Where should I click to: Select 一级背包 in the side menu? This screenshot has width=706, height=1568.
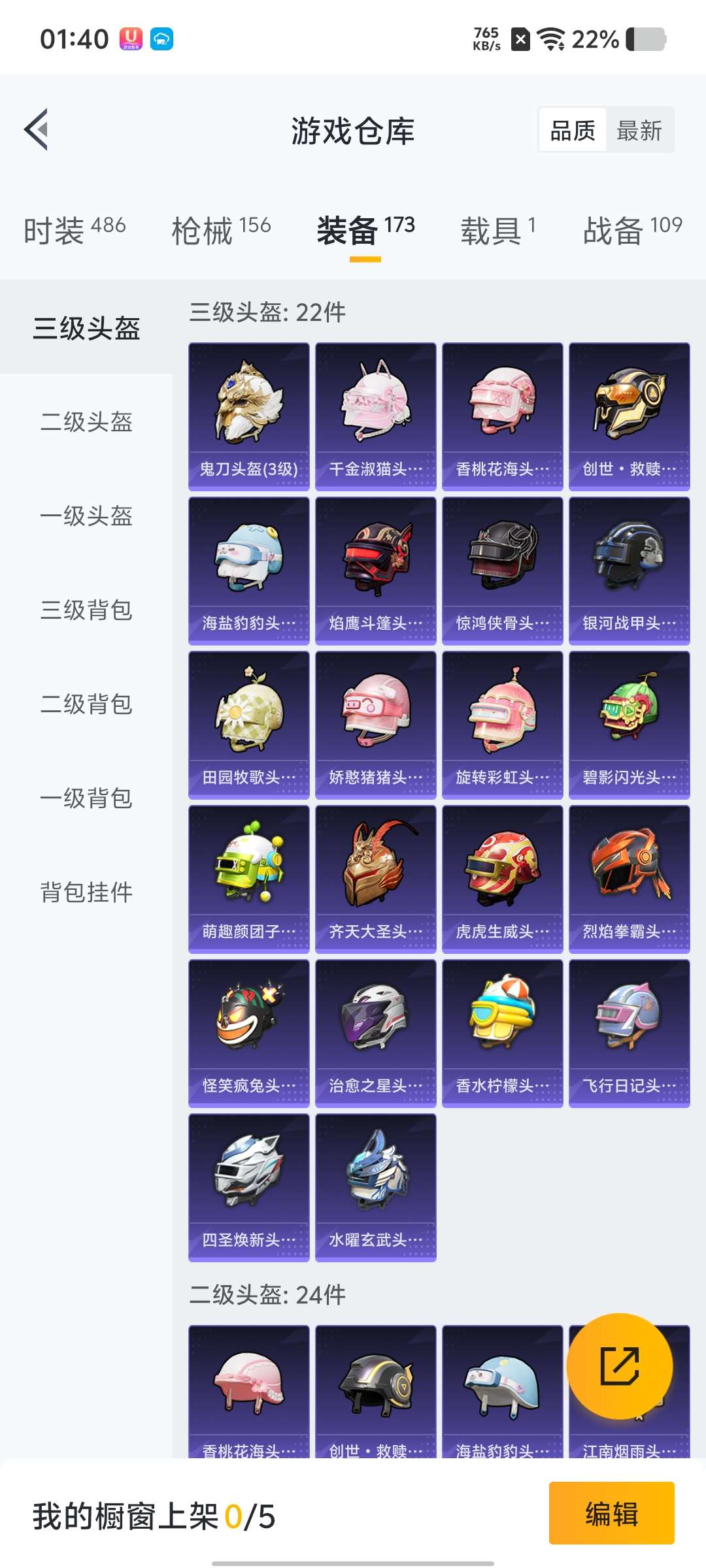point(86,798)
